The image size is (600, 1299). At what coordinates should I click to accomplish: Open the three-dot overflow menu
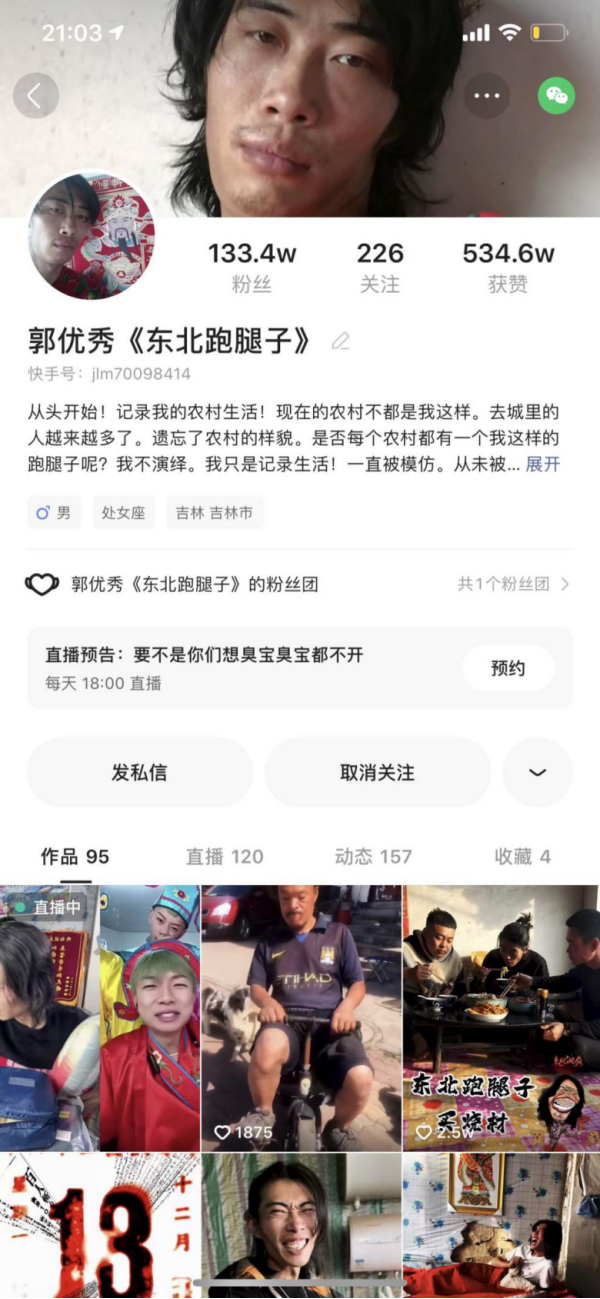click(x=487, y=96)
